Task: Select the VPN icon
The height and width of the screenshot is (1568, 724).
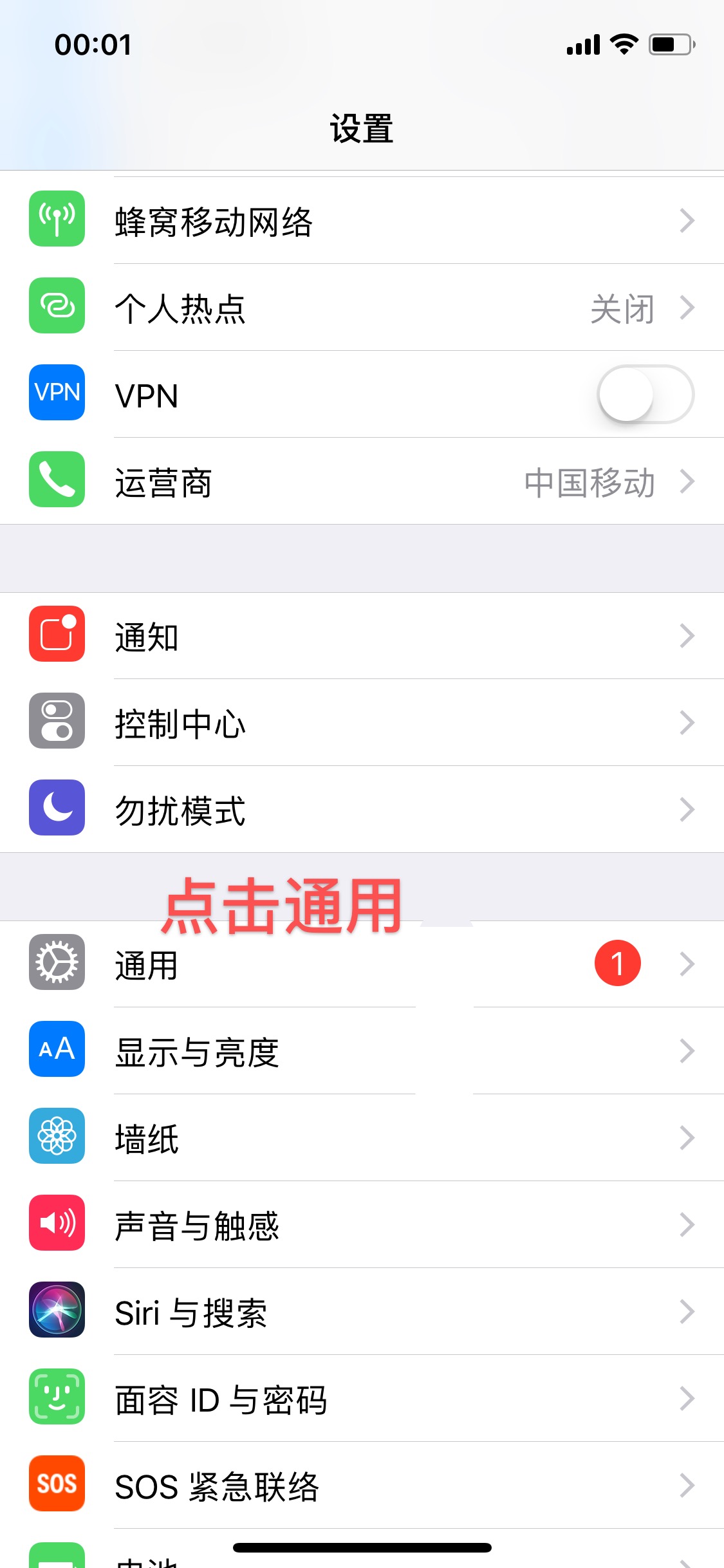Action: click(56, 394)
